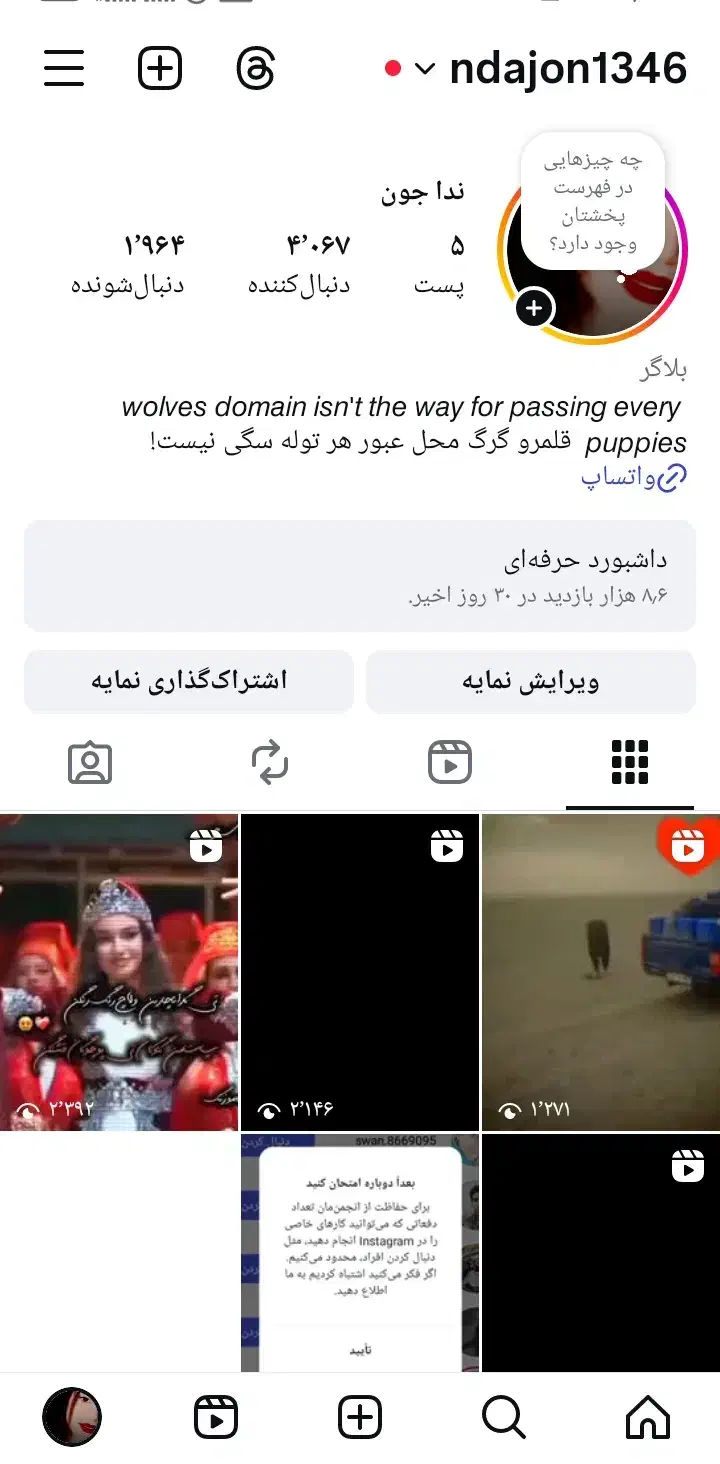
Task: Switch to the Reels tab on the profile
Action: pyautogui.click(x=449, y=764)
